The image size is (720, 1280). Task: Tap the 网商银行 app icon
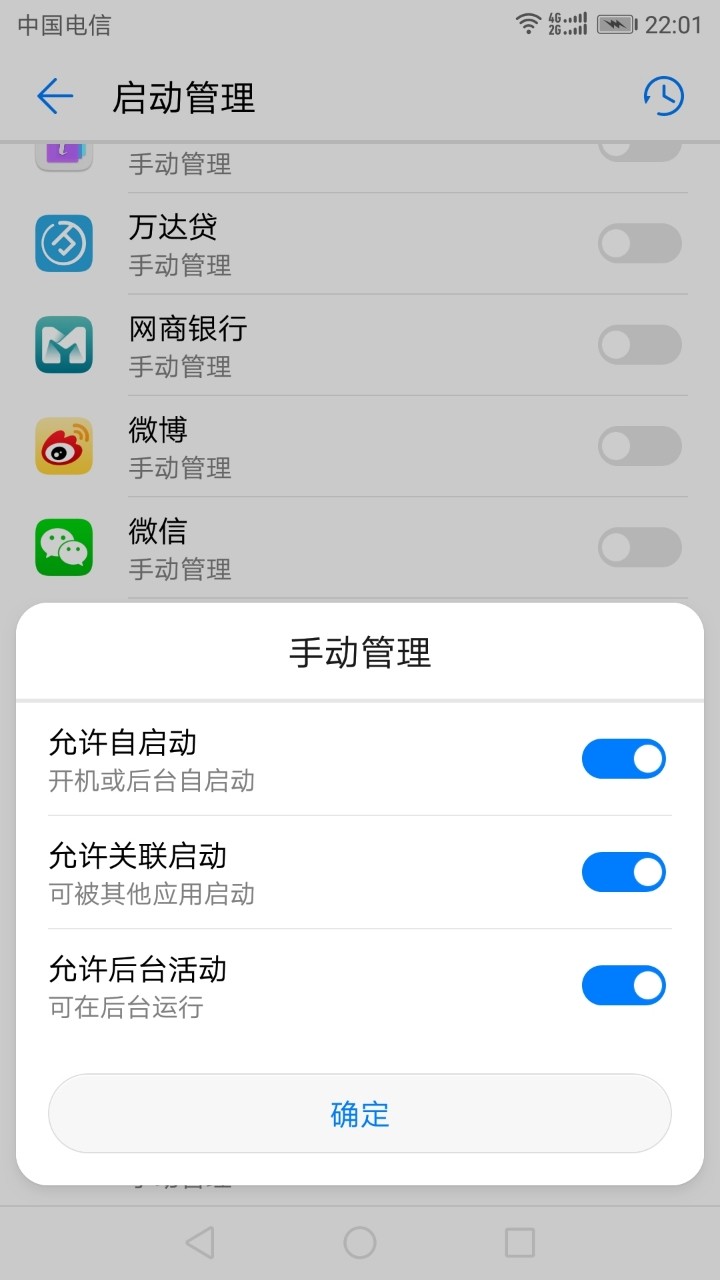(63, 345)
